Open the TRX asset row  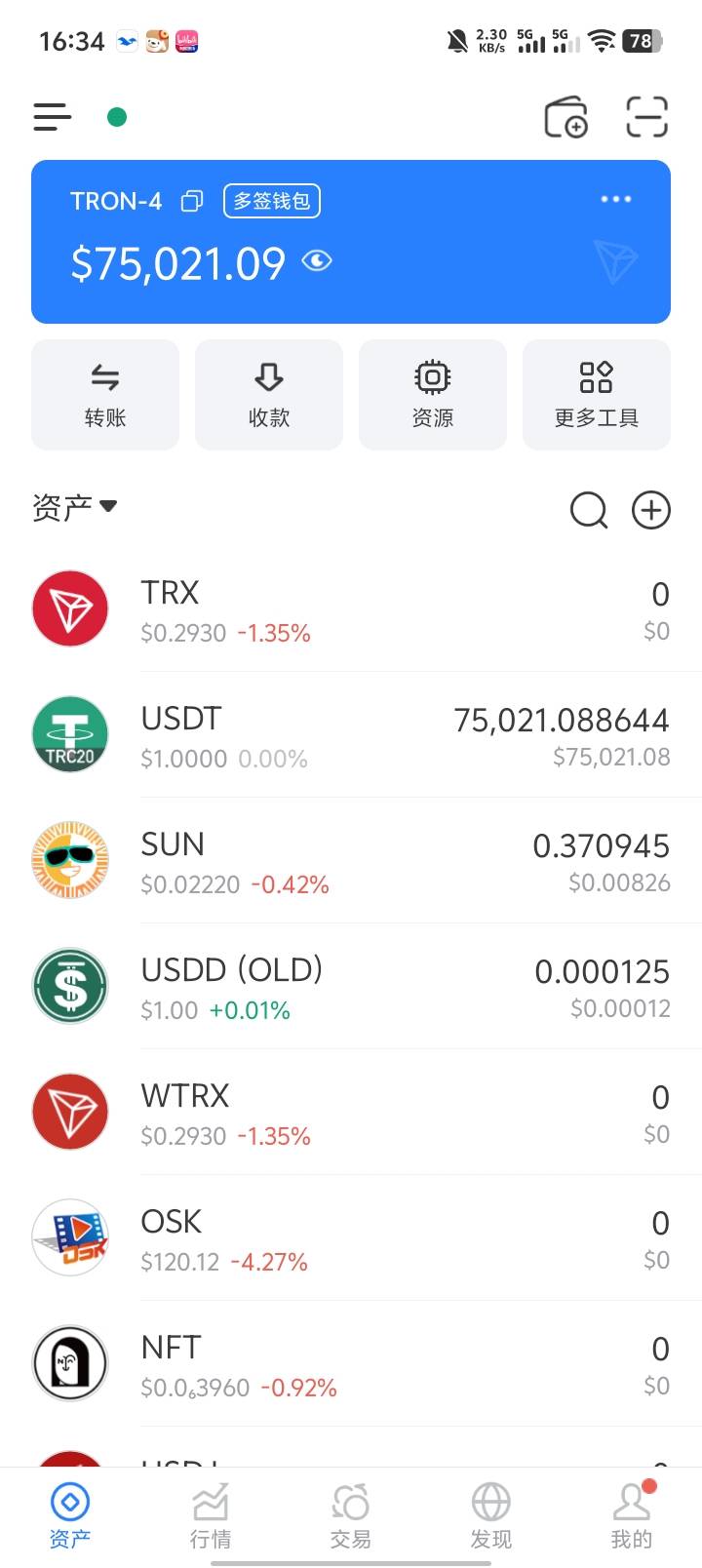click(x=351, y=609)
